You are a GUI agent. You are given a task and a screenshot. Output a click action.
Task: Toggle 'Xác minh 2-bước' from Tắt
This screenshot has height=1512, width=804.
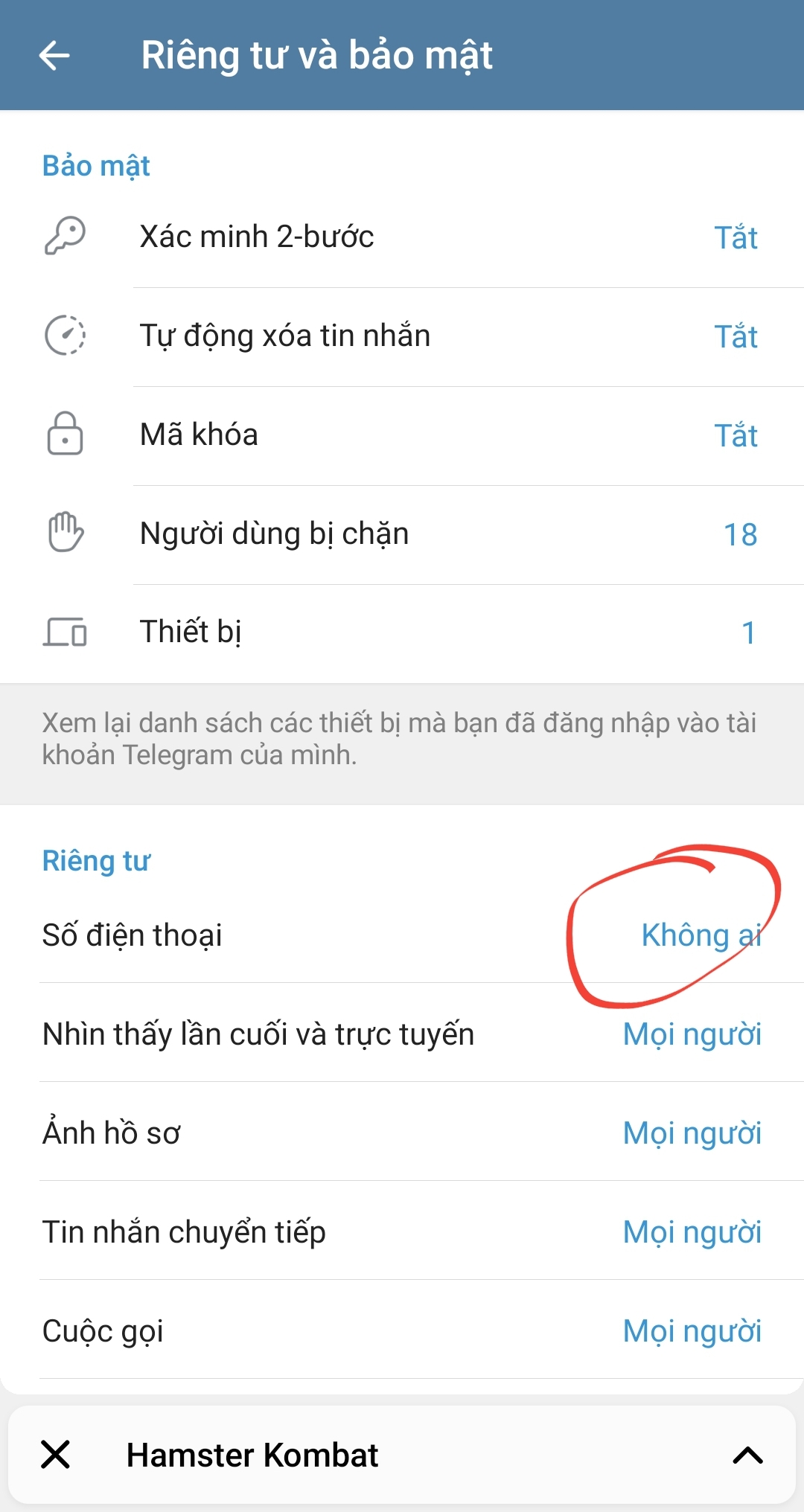pos(736,237)
